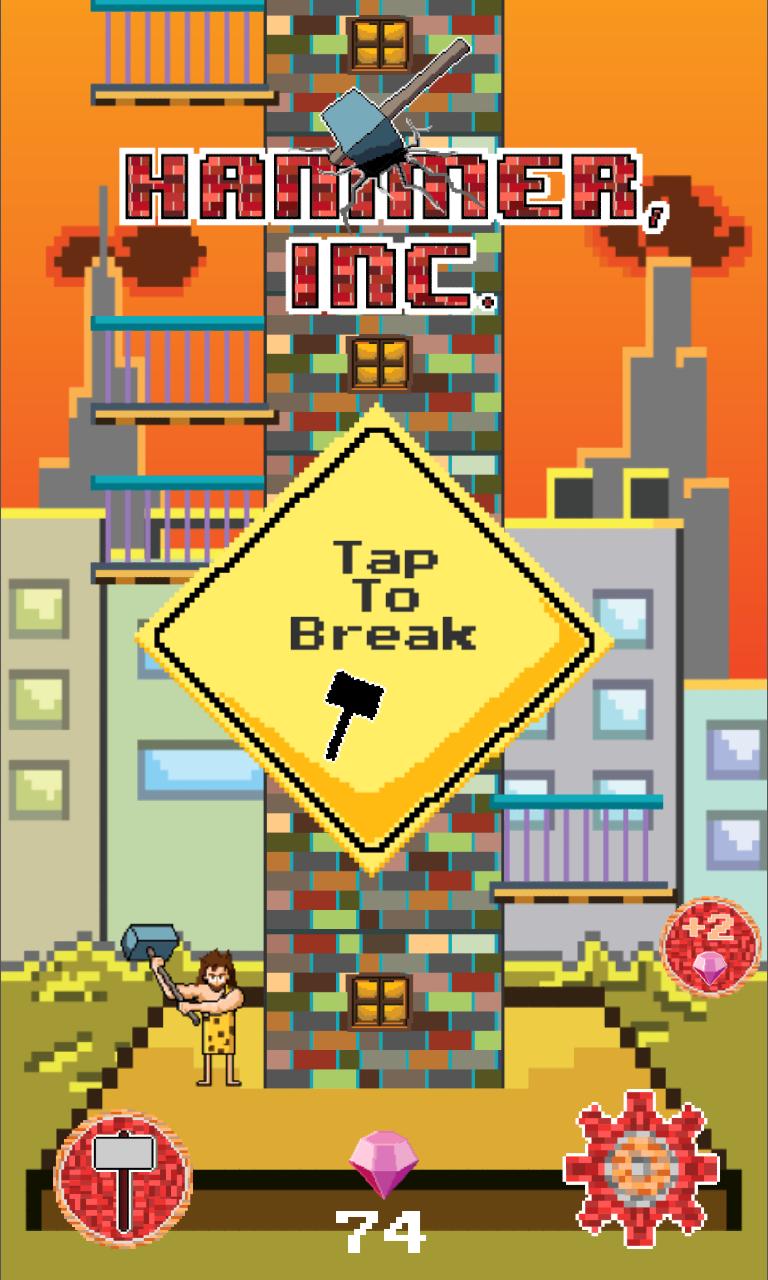Image resolution: width=768 pixels, height=1280 pixels.
Task: Open the gear settings button
Action: tap(641, 1170)
